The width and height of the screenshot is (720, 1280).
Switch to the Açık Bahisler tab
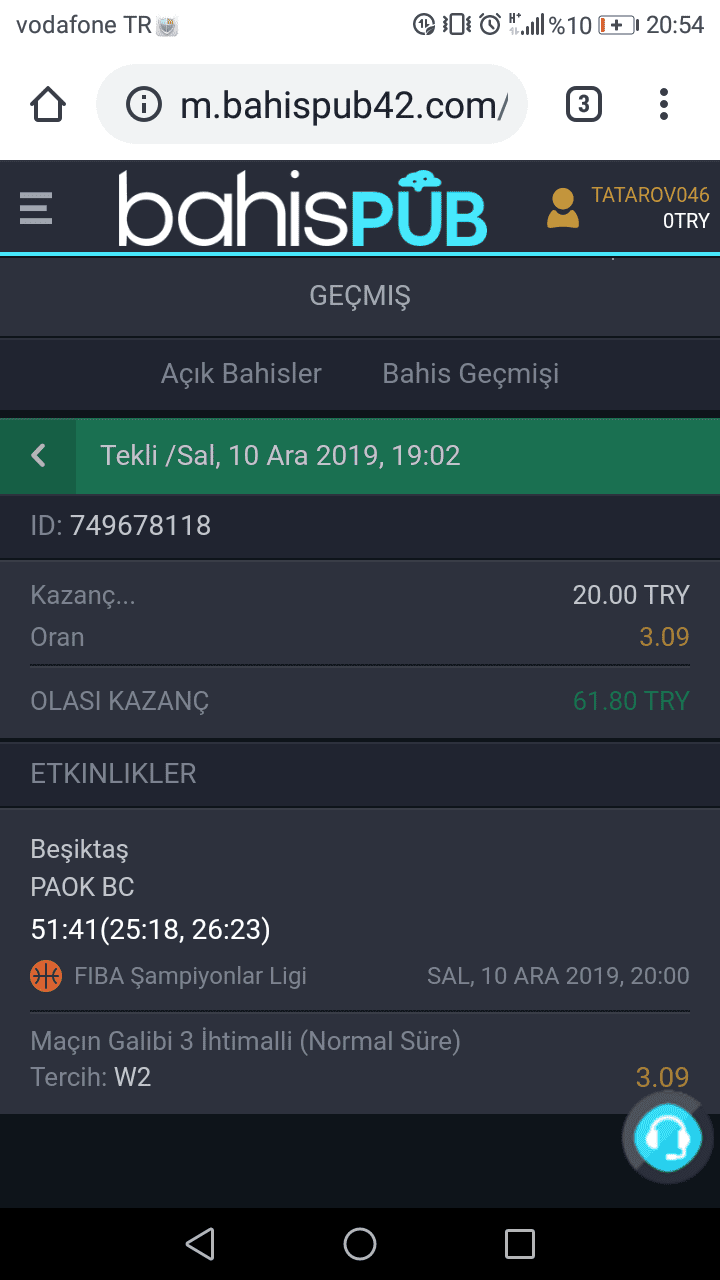click(241, 374)
